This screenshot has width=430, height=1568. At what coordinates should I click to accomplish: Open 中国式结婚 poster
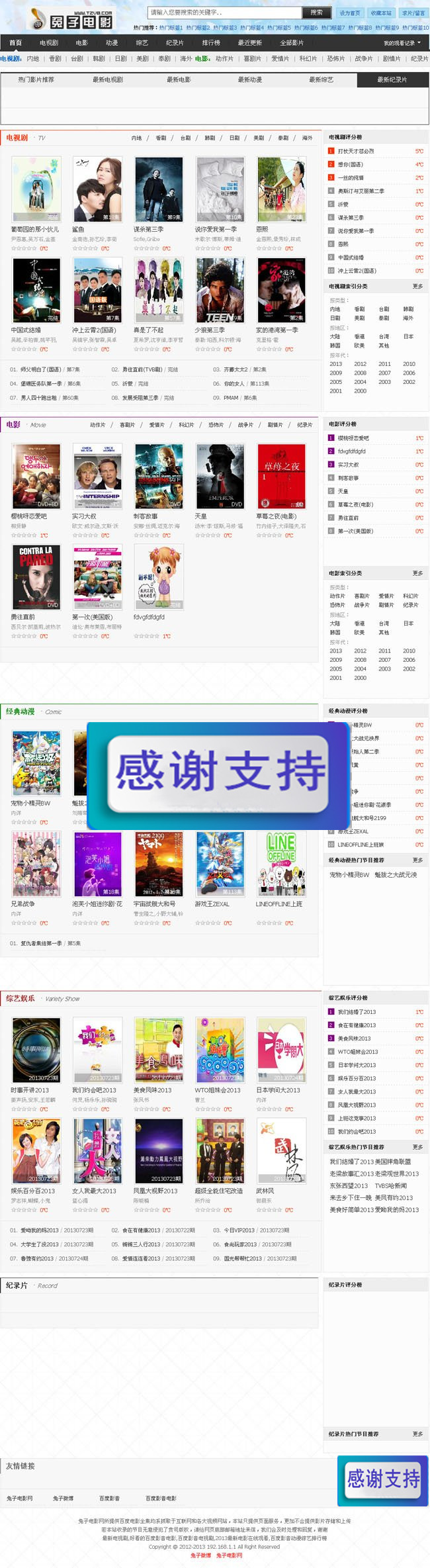click(36, 291)
